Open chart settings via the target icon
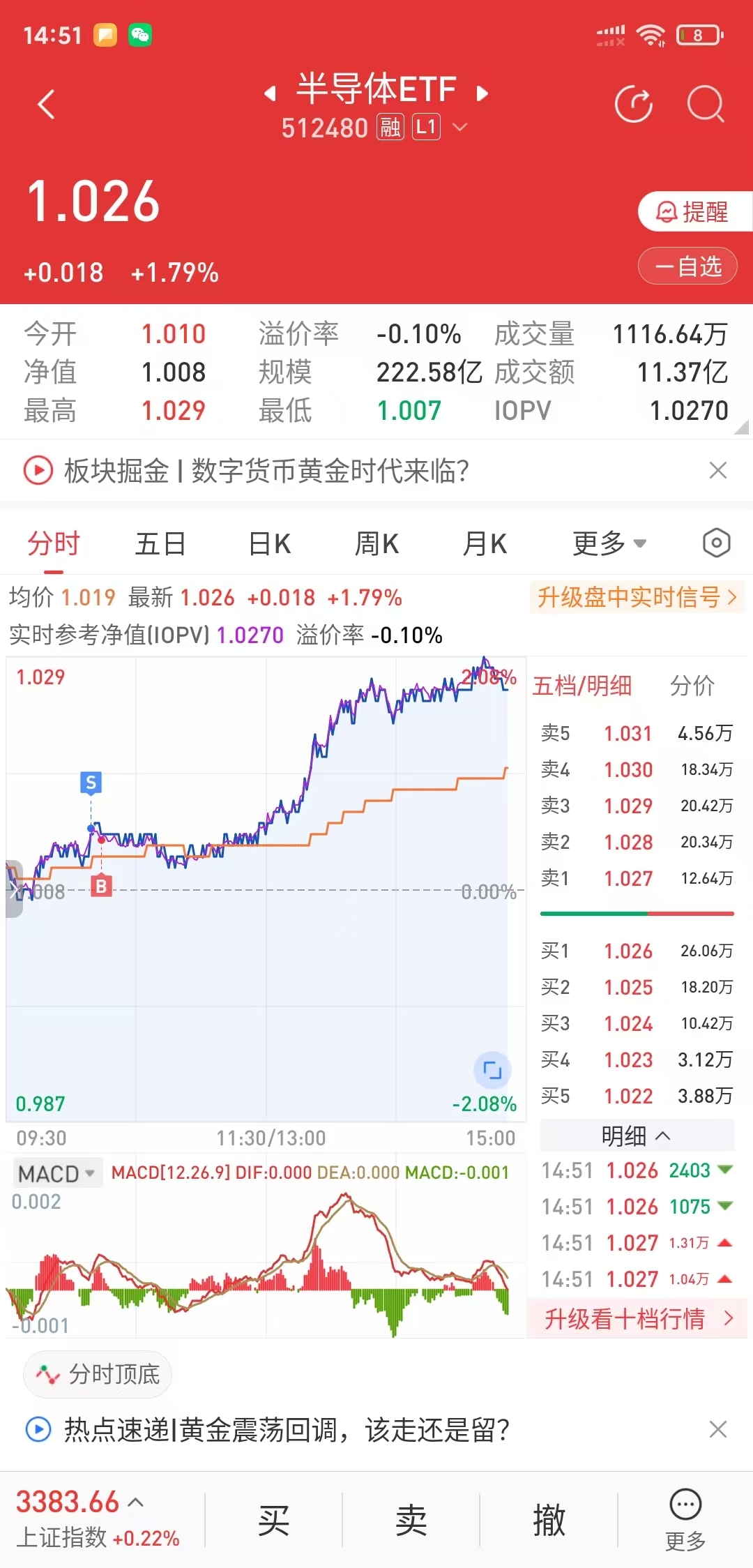753x1568 pixels. (717, 542)
